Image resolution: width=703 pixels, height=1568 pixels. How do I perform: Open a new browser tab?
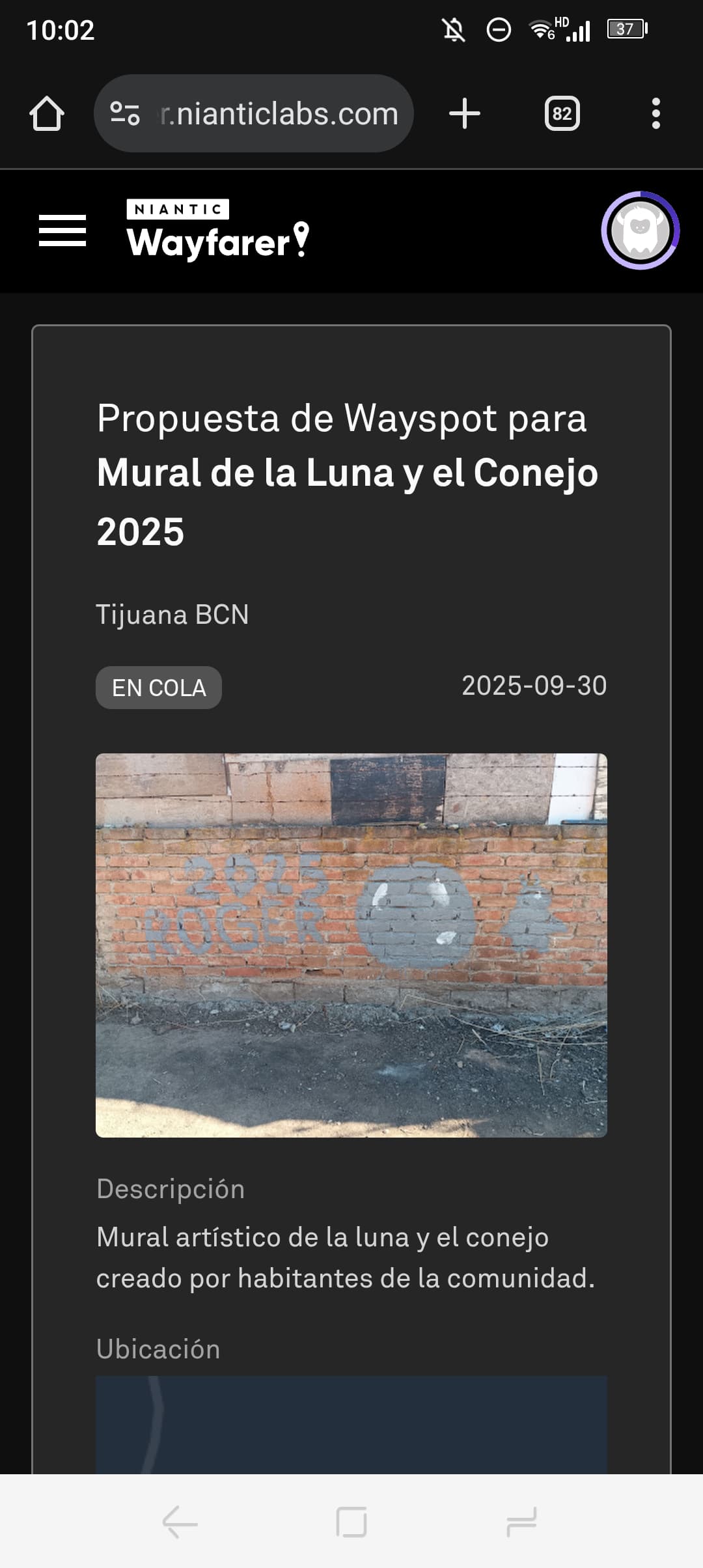465,114
